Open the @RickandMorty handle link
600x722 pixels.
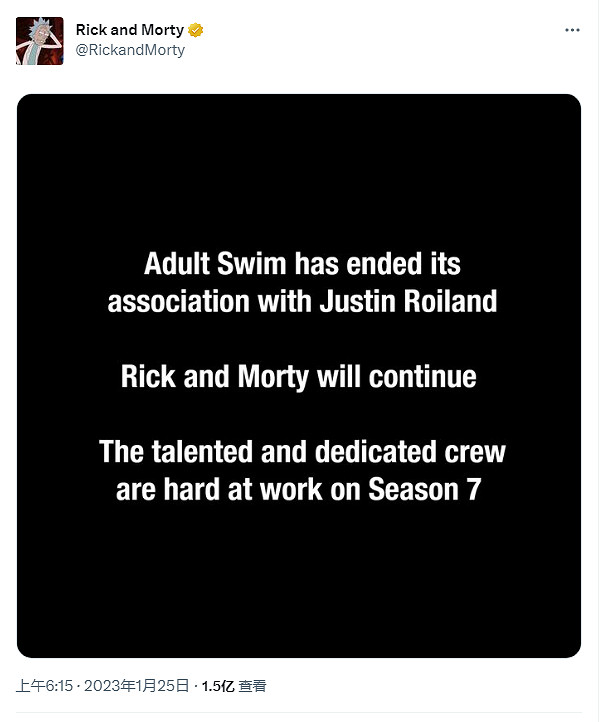pos(130,50)
